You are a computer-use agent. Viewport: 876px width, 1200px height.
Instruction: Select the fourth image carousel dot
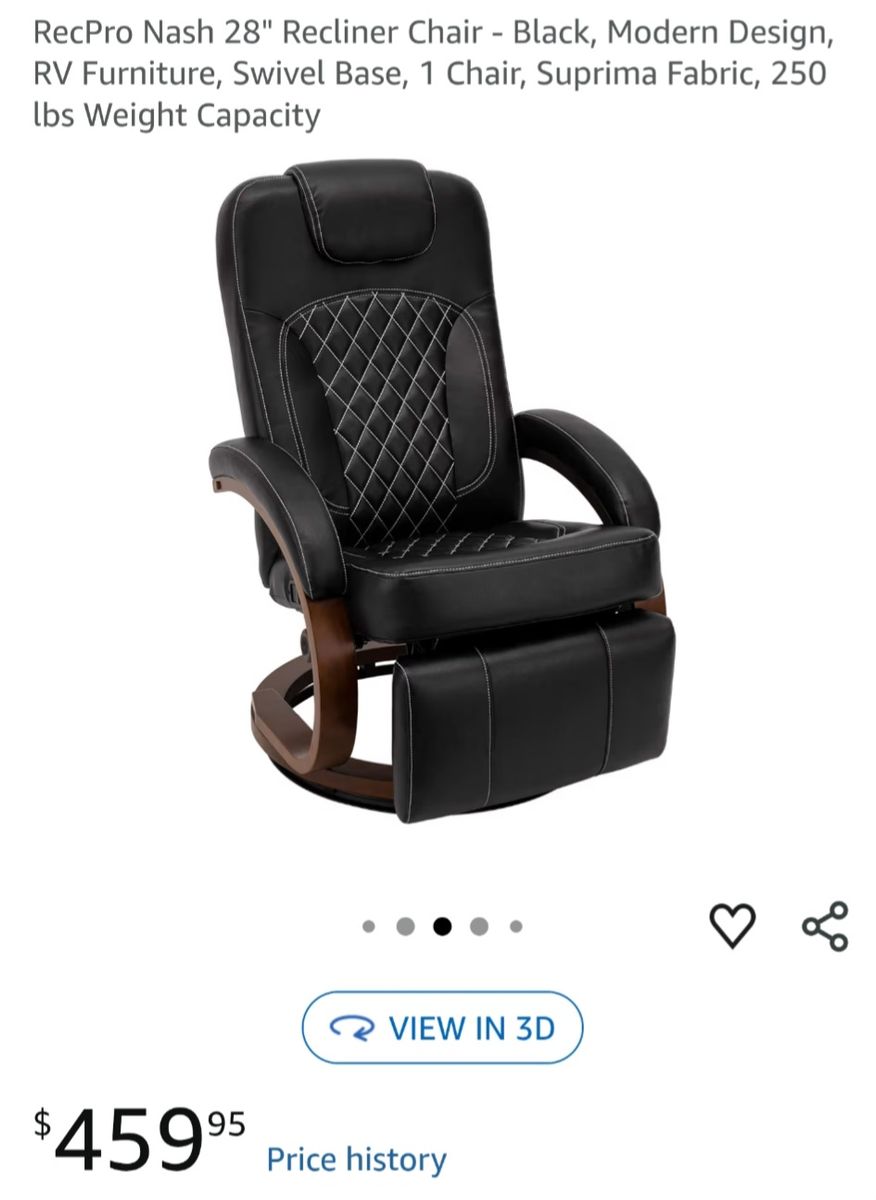pyautogui.click(x=479, y=925)
